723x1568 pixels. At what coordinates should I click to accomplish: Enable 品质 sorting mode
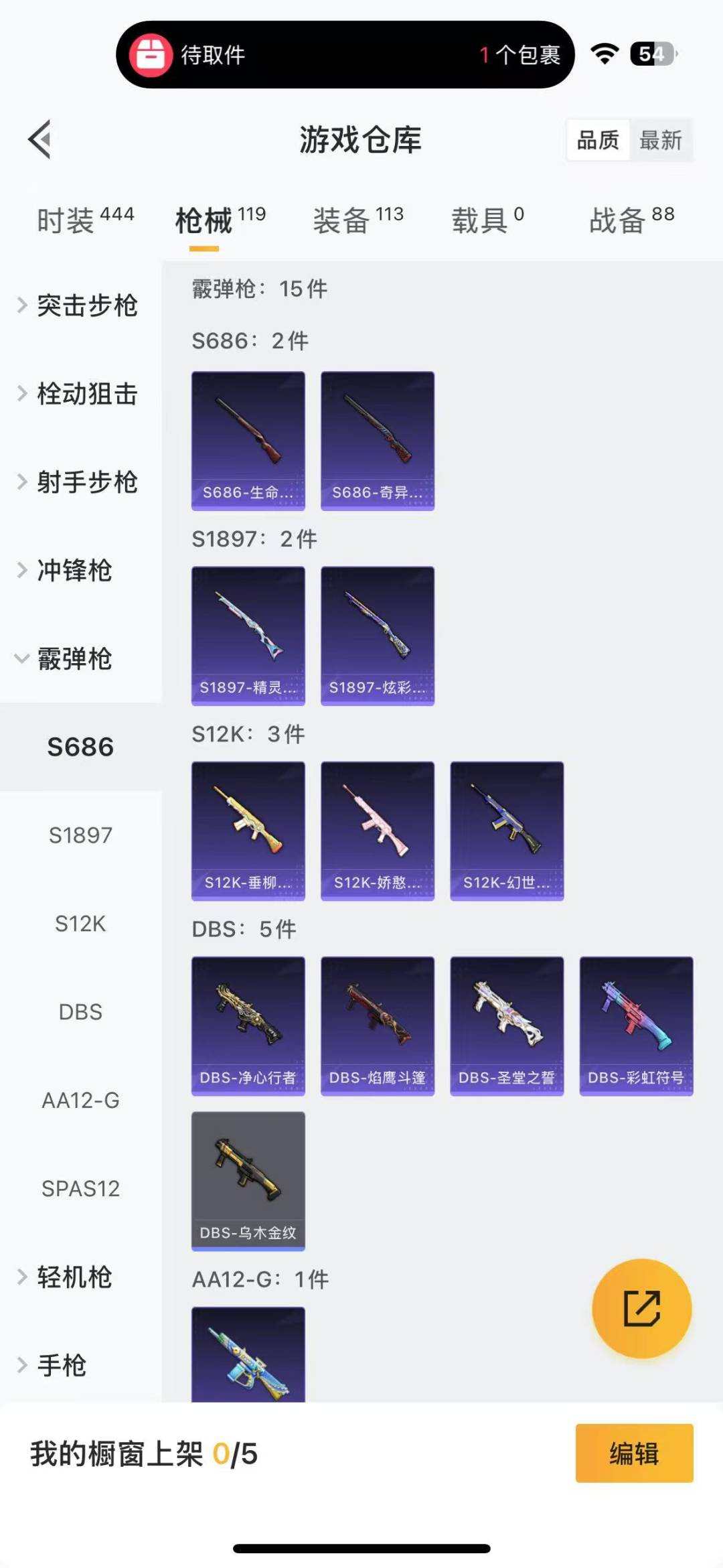pyautogui.click(x=599, y=139)
